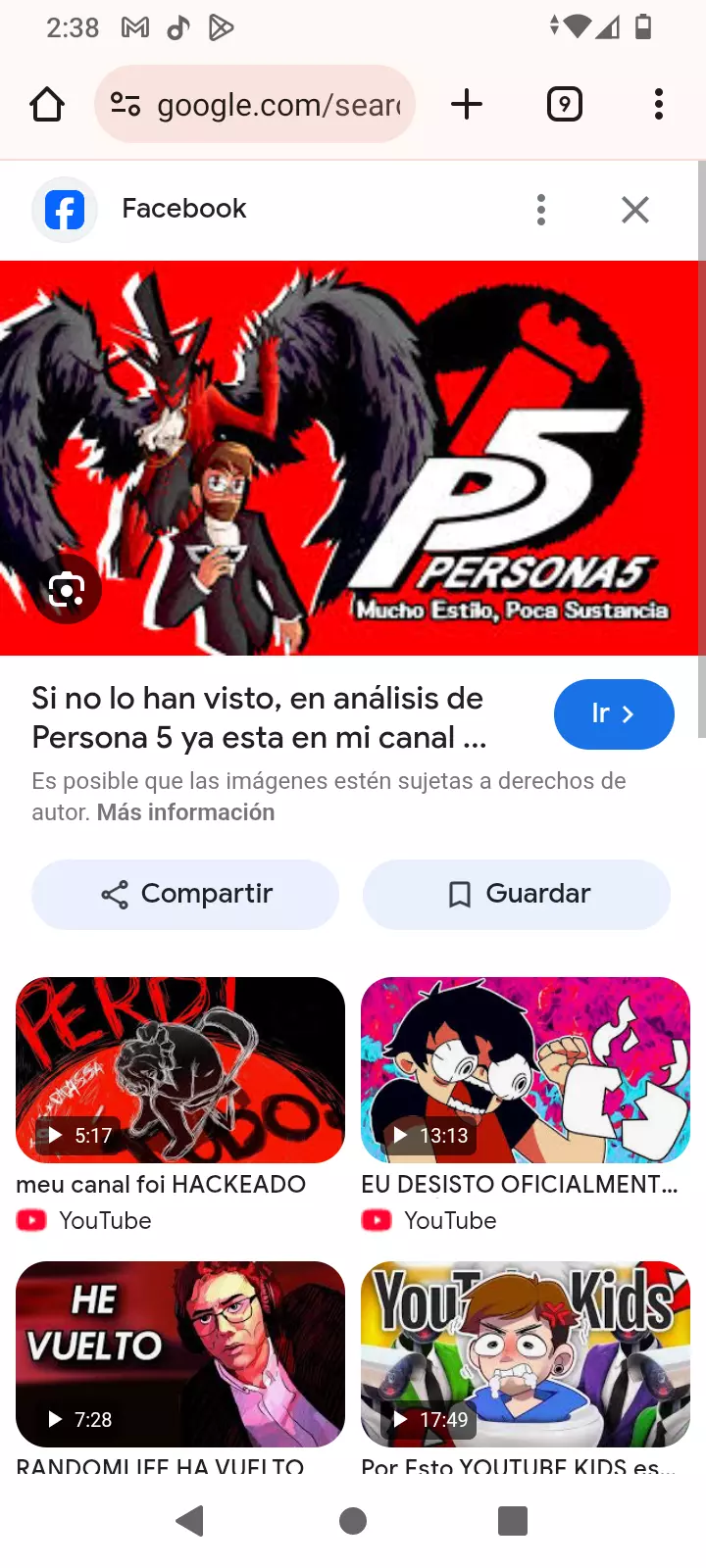Open a new browser tab
This screenshot has height=1568, width=706.
(467, 104)
